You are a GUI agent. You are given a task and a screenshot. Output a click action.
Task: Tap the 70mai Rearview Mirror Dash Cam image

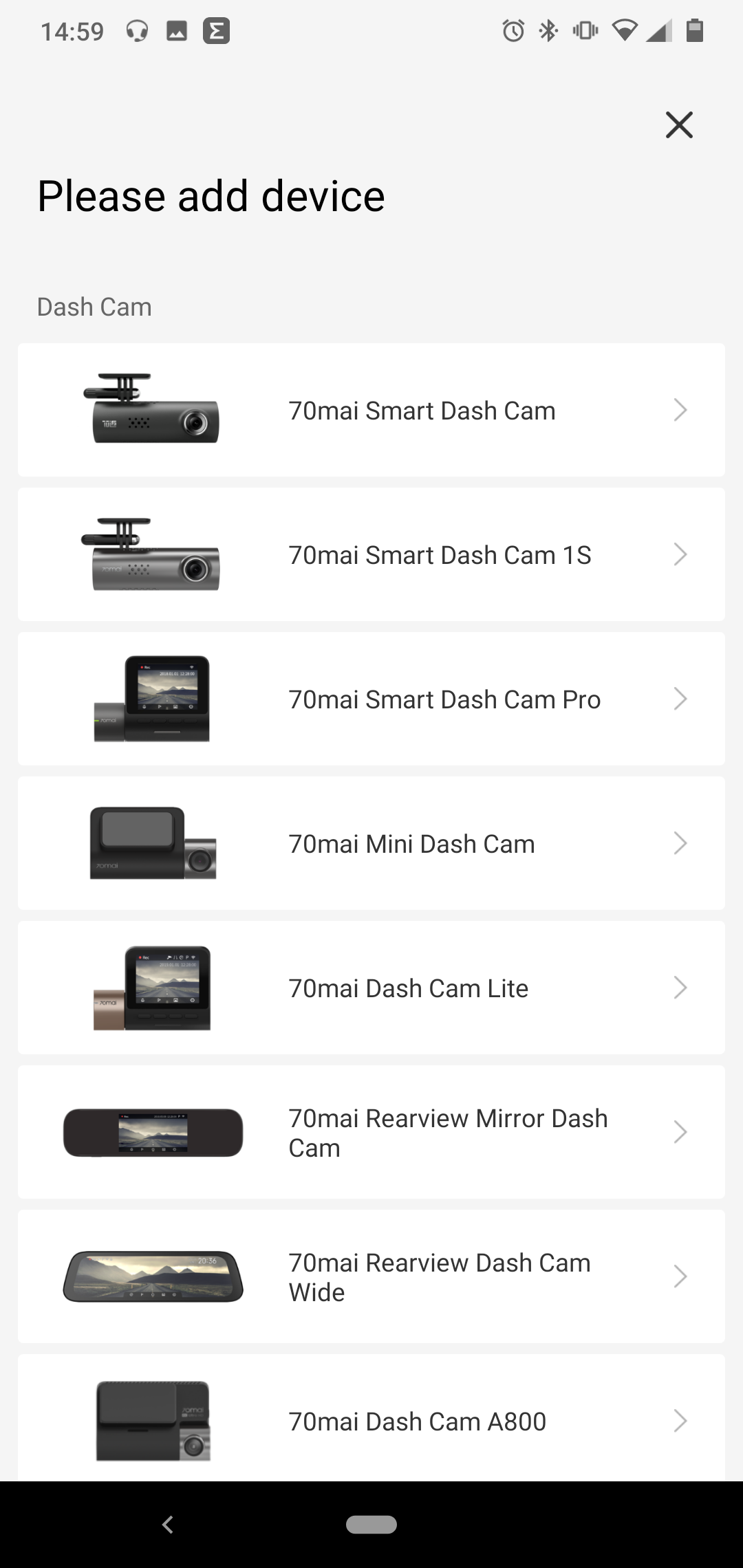[153, 1133]
